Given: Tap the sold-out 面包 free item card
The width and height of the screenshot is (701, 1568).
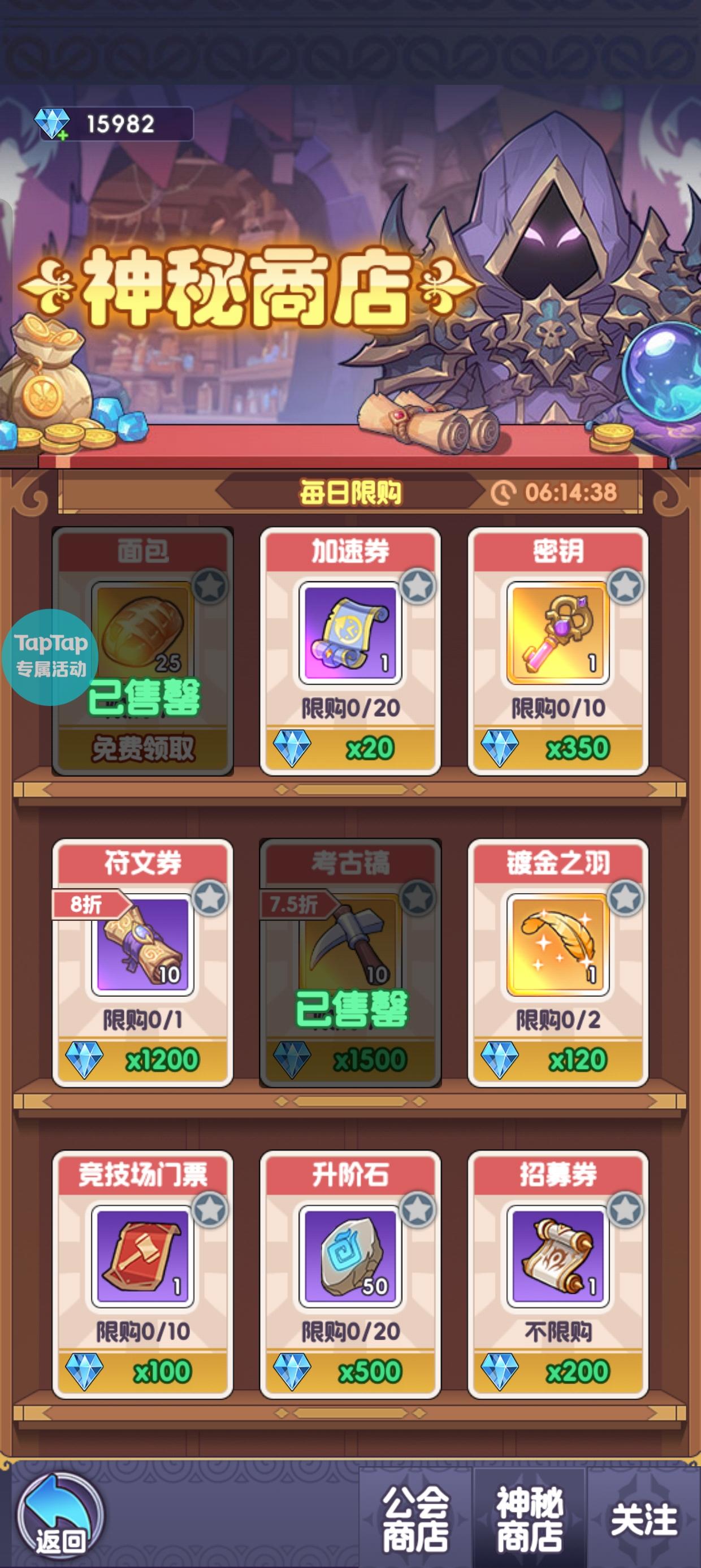Looking at the screenshot, I should coord(142,650).
